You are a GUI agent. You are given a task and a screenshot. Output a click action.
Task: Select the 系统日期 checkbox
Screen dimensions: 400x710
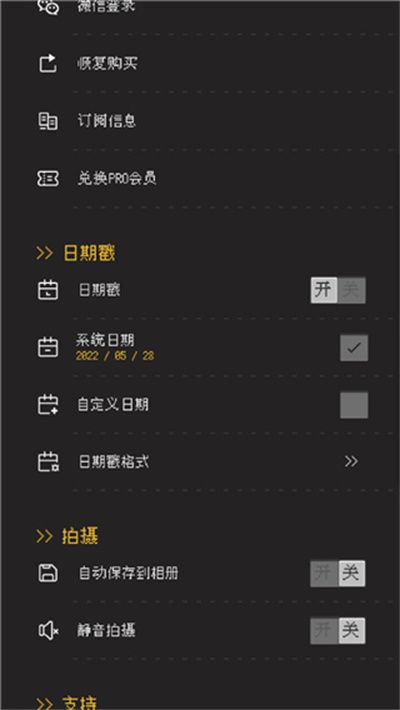pos(354,348)
